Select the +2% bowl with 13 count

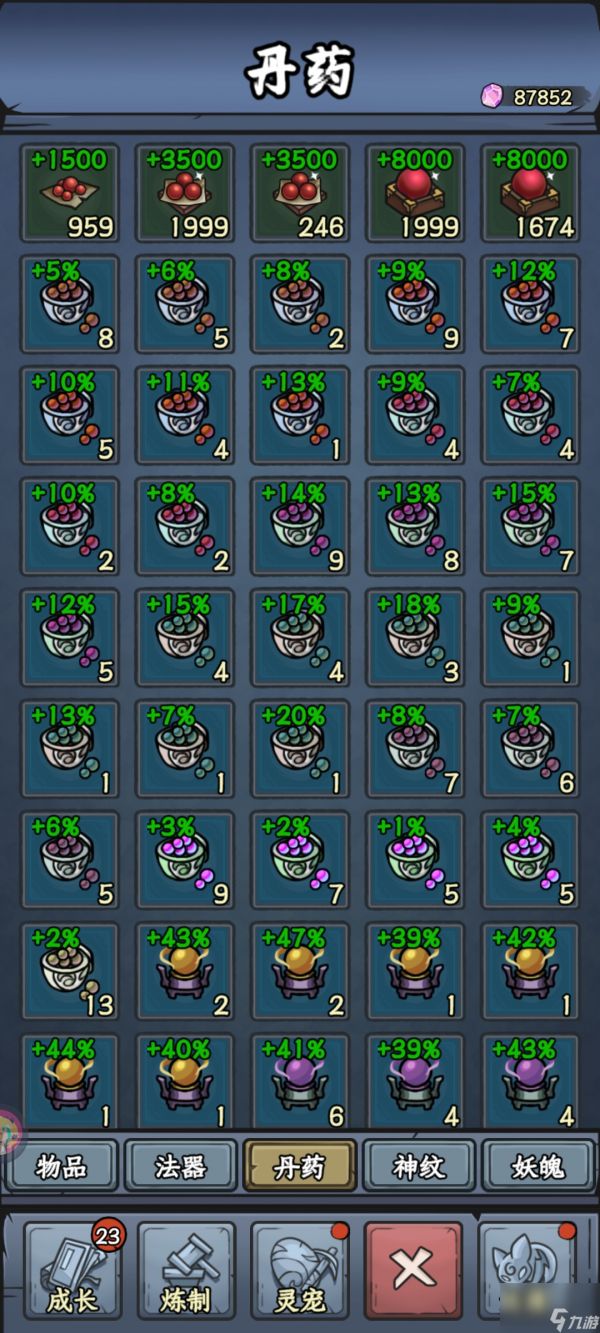click(70, 972)
